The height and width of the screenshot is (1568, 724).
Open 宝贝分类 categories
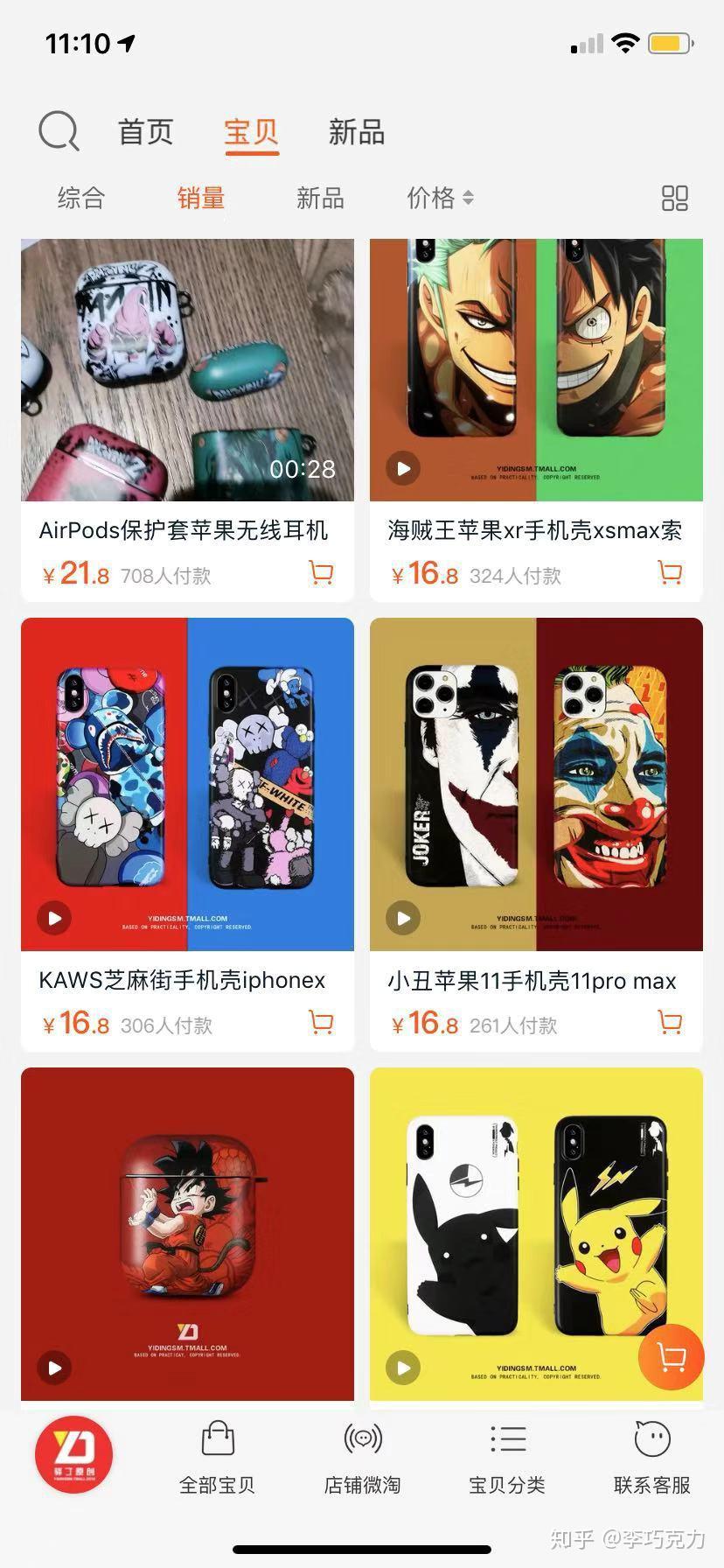pyautogui.click(x=507, y=1458)
